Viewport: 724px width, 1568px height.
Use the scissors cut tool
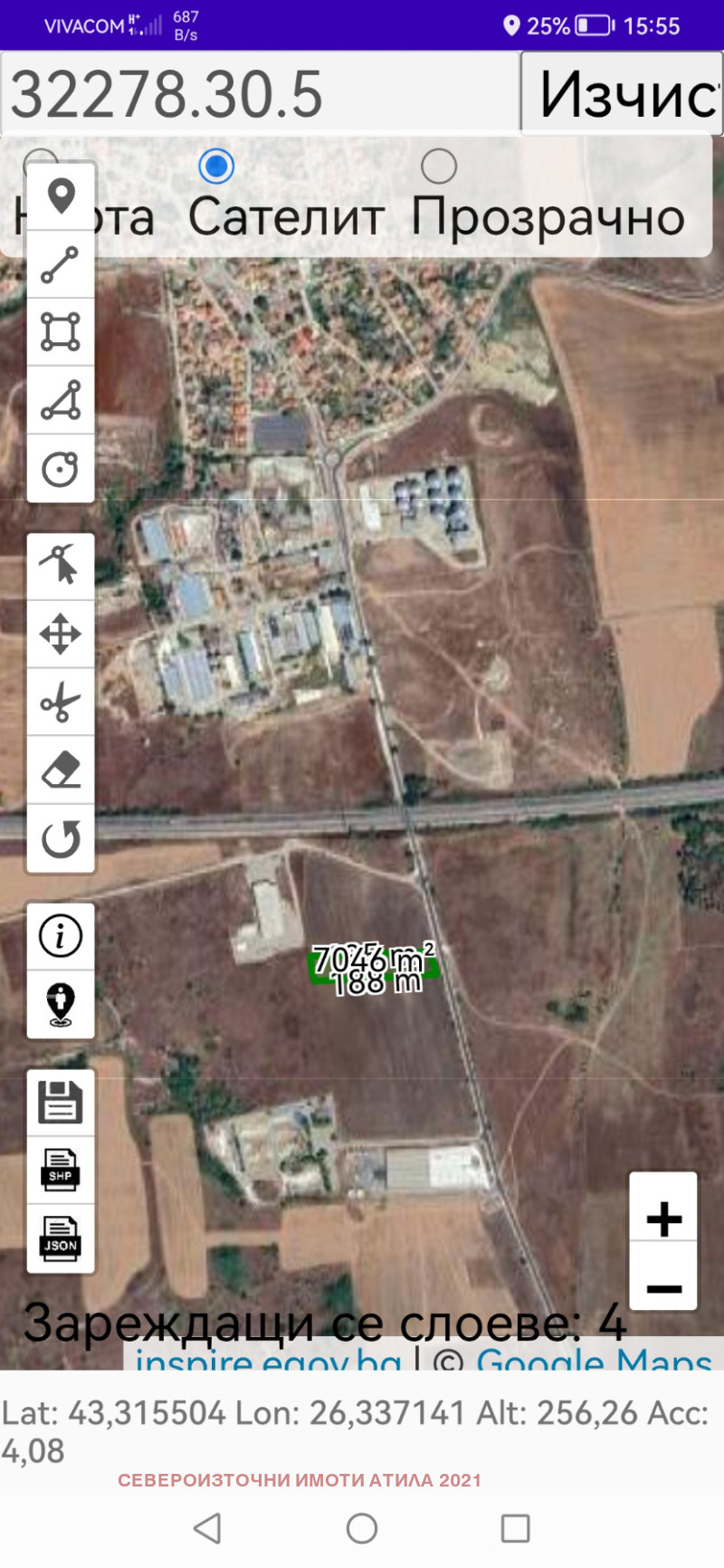click(61, 702)
